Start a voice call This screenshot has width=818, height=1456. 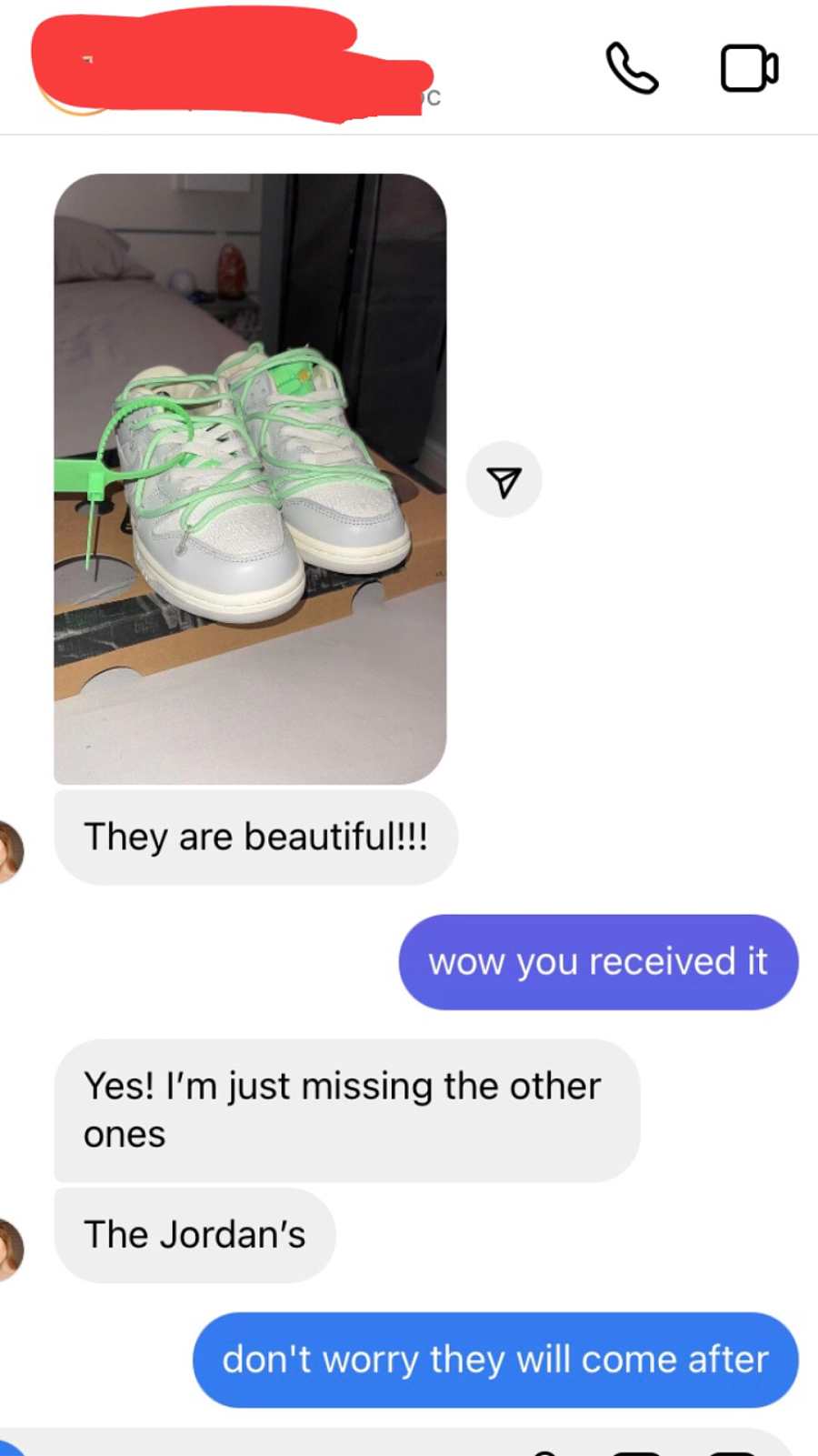[x=632, y=68]
